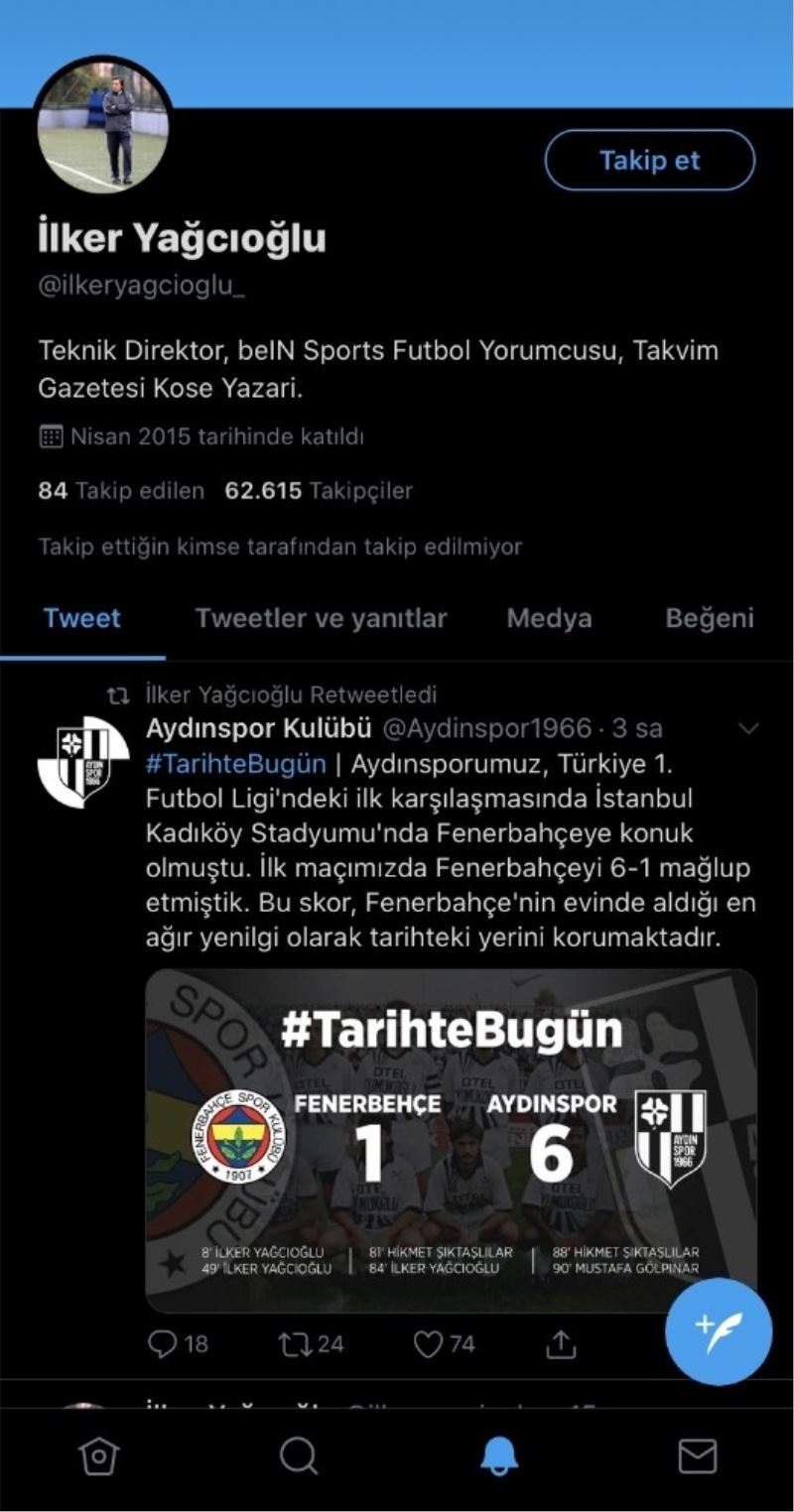Image resolution: width=794 pixels, height=1512 pixels.
Task: Open the #TarihteBugün hashtag link
Action: click(x=235, y=764)
